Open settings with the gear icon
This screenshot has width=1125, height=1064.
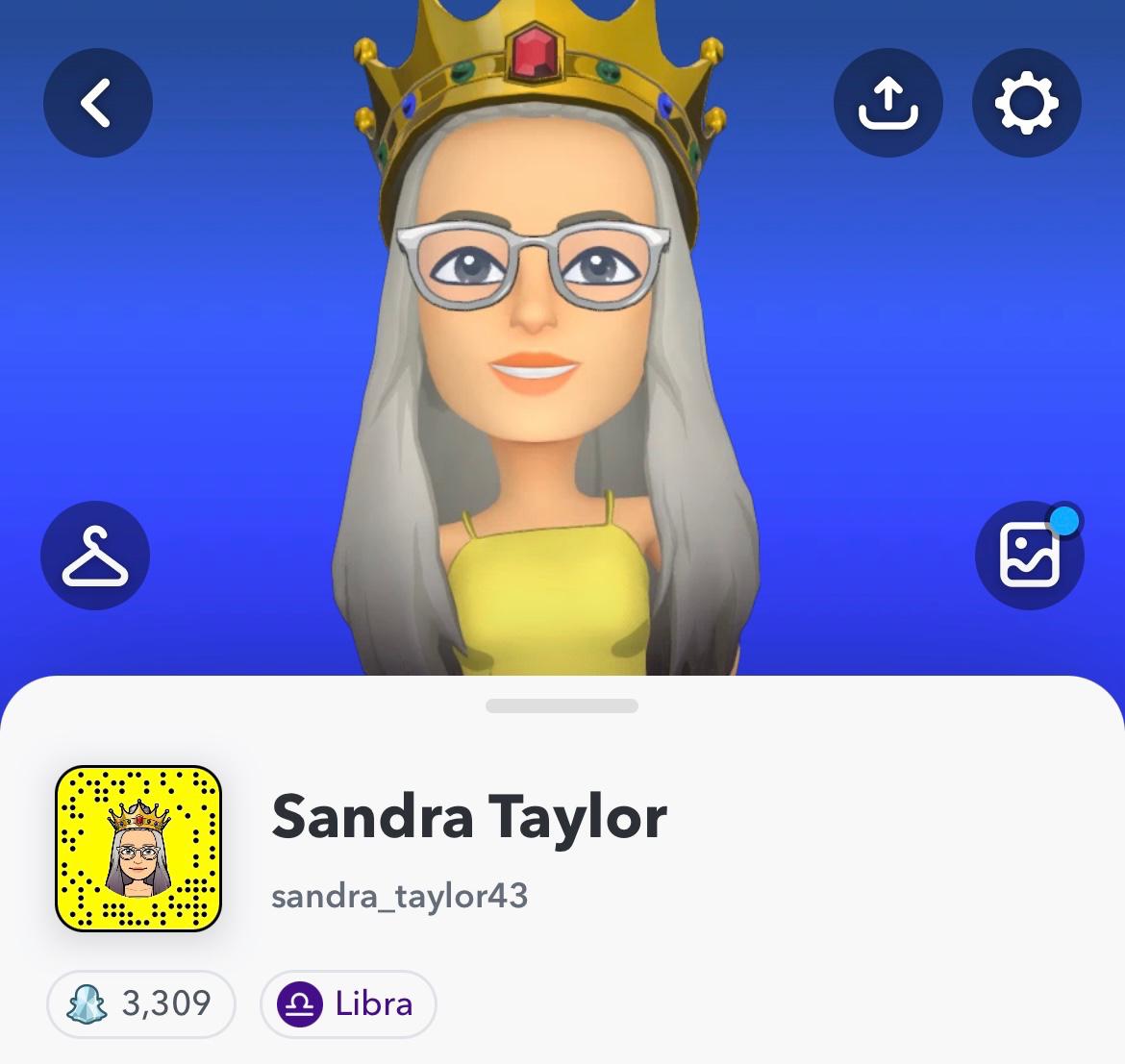(x=1026, y=103)
